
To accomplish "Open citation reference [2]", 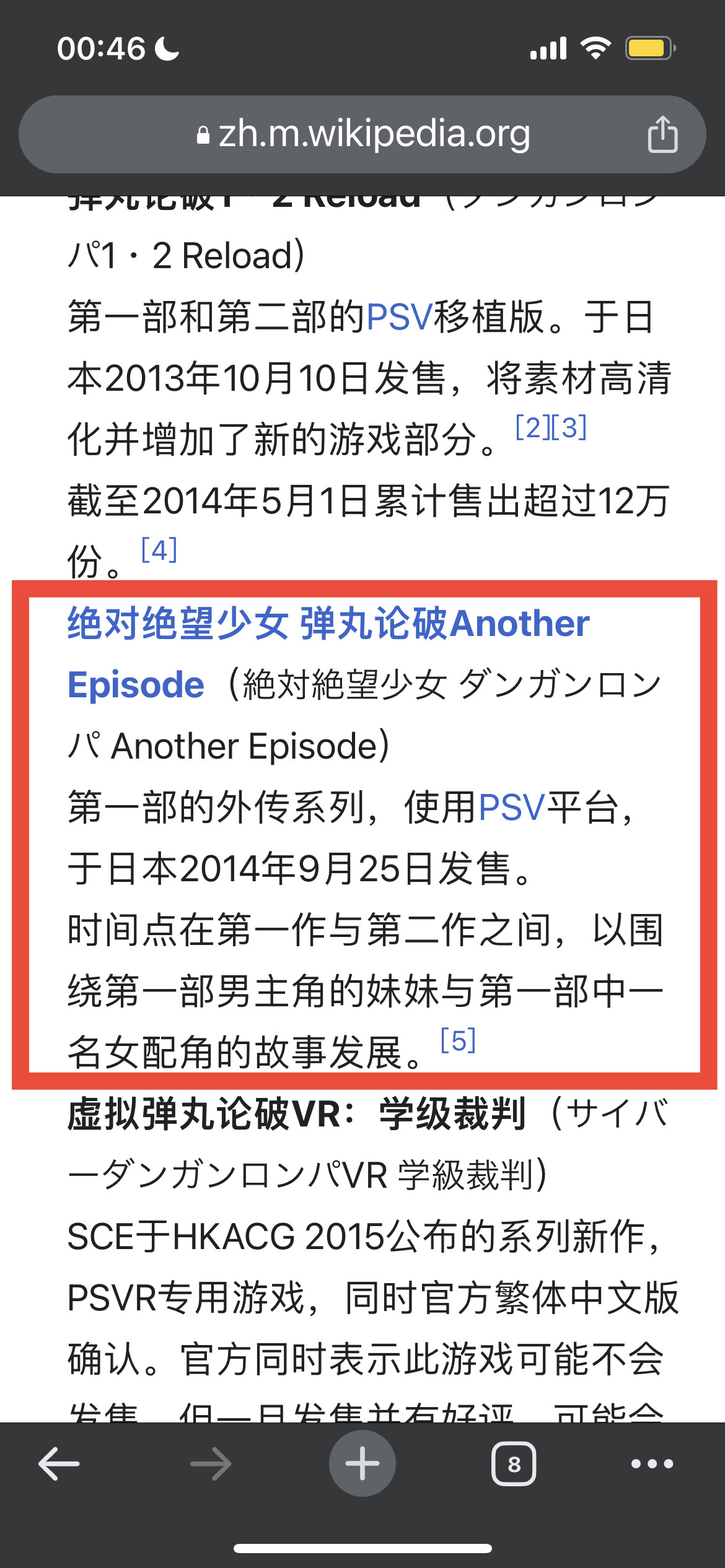I will tap(533, 427).
